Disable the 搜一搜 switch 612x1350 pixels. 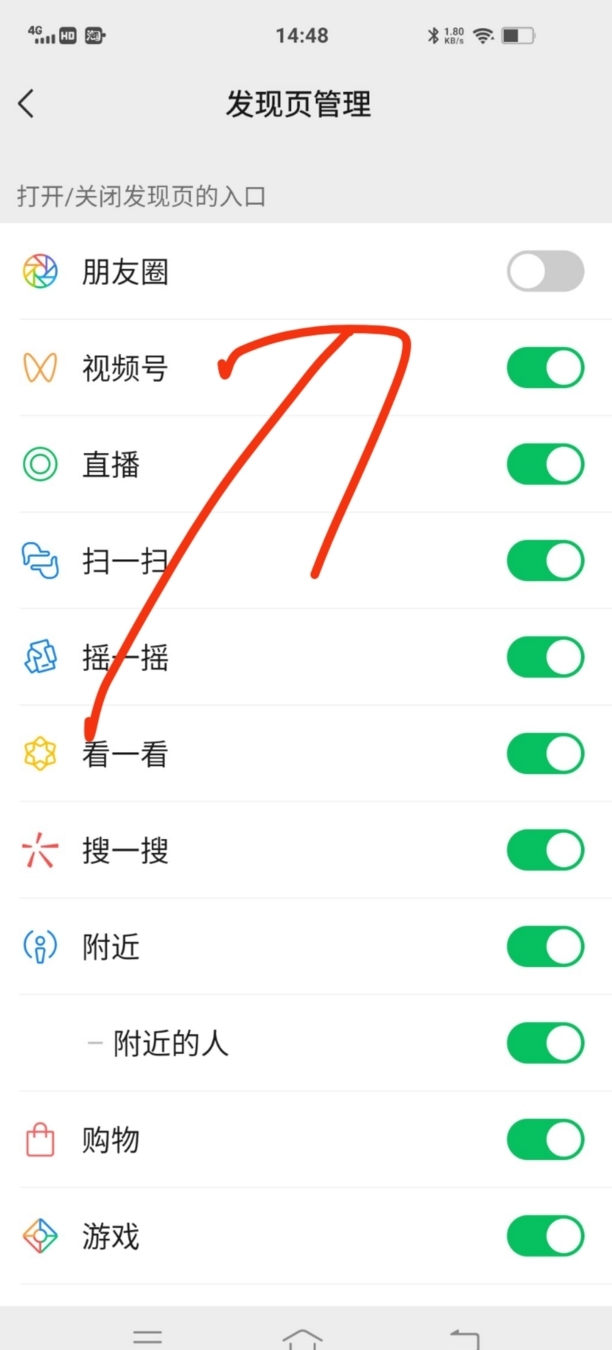545,850
